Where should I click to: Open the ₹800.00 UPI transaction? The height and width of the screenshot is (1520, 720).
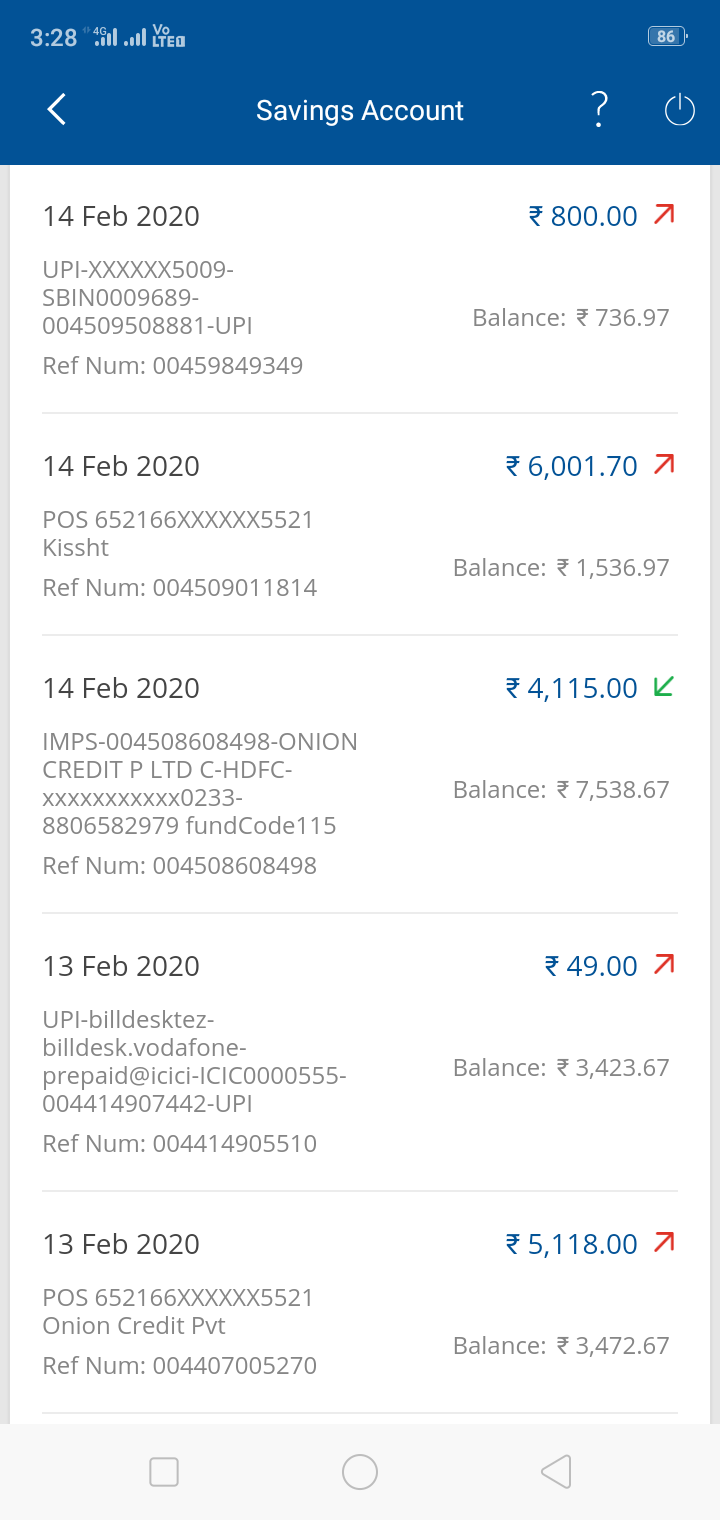click(360, 290)
